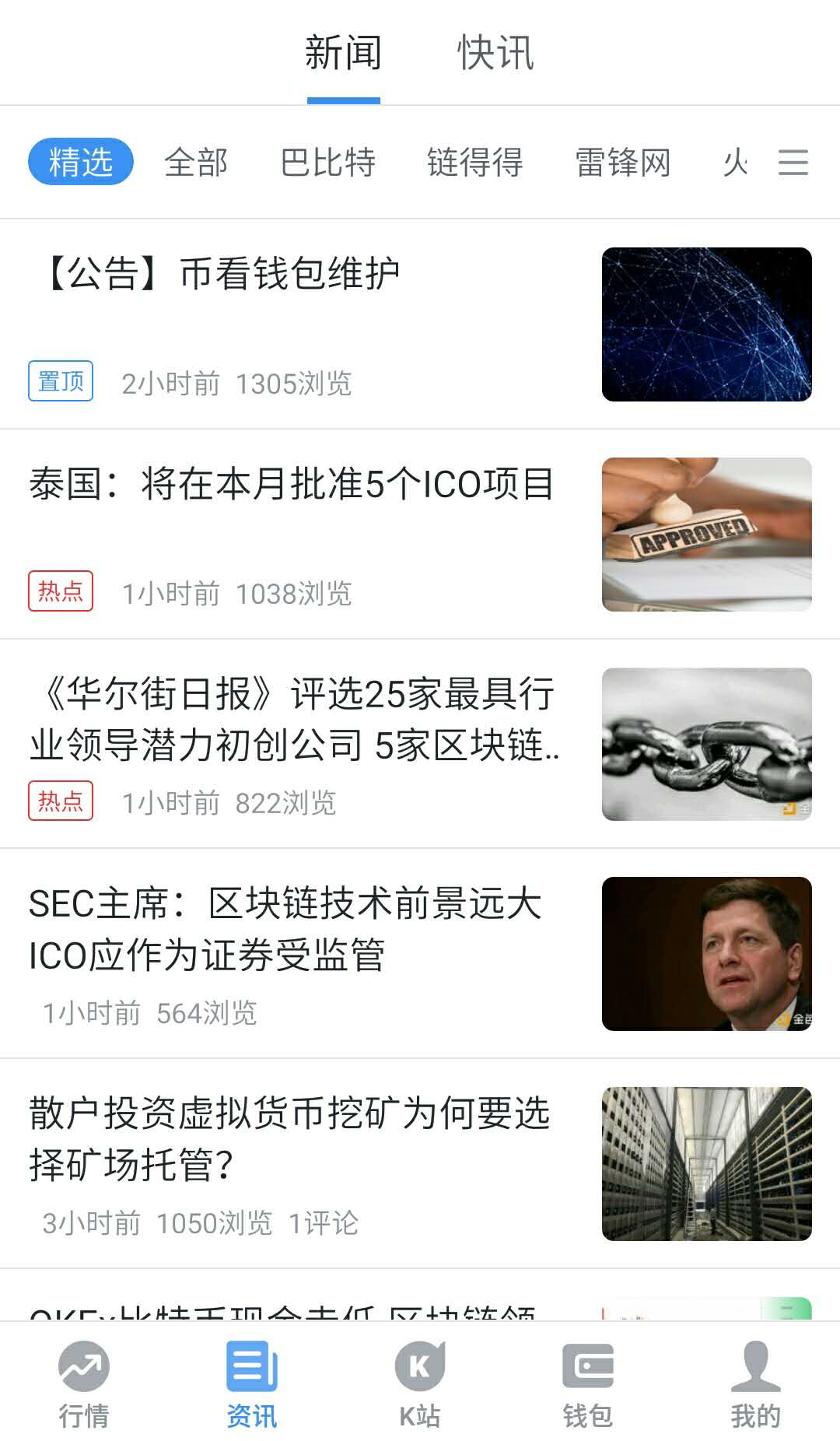840x1441 pixels.
Task: Open the 巴比特 source tab
Action: coord(327,163)
